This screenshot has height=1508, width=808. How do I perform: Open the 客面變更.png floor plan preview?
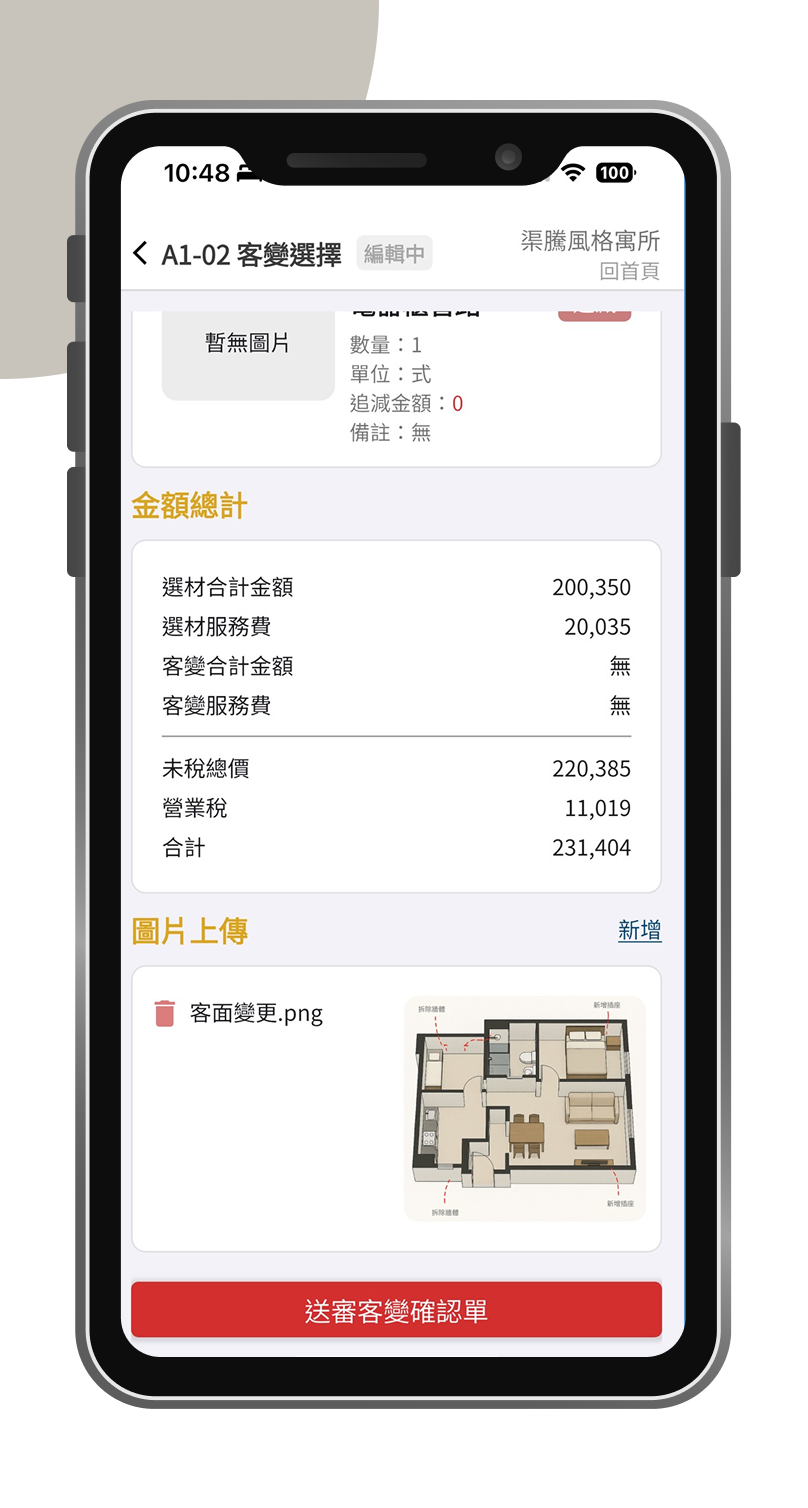tap(525, 1108)
